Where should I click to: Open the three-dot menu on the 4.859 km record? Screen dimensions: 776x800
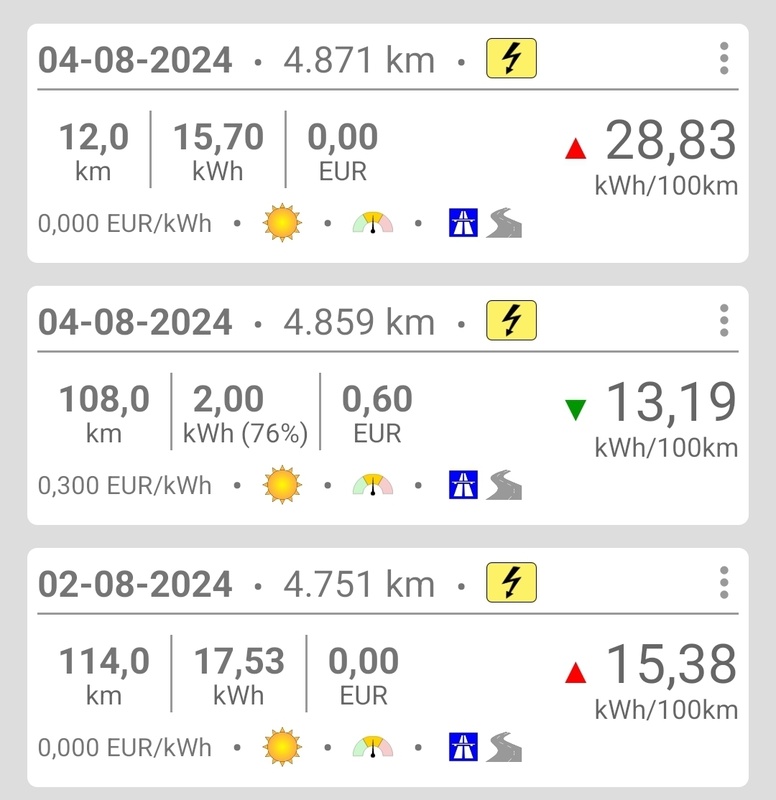[726, 321]
